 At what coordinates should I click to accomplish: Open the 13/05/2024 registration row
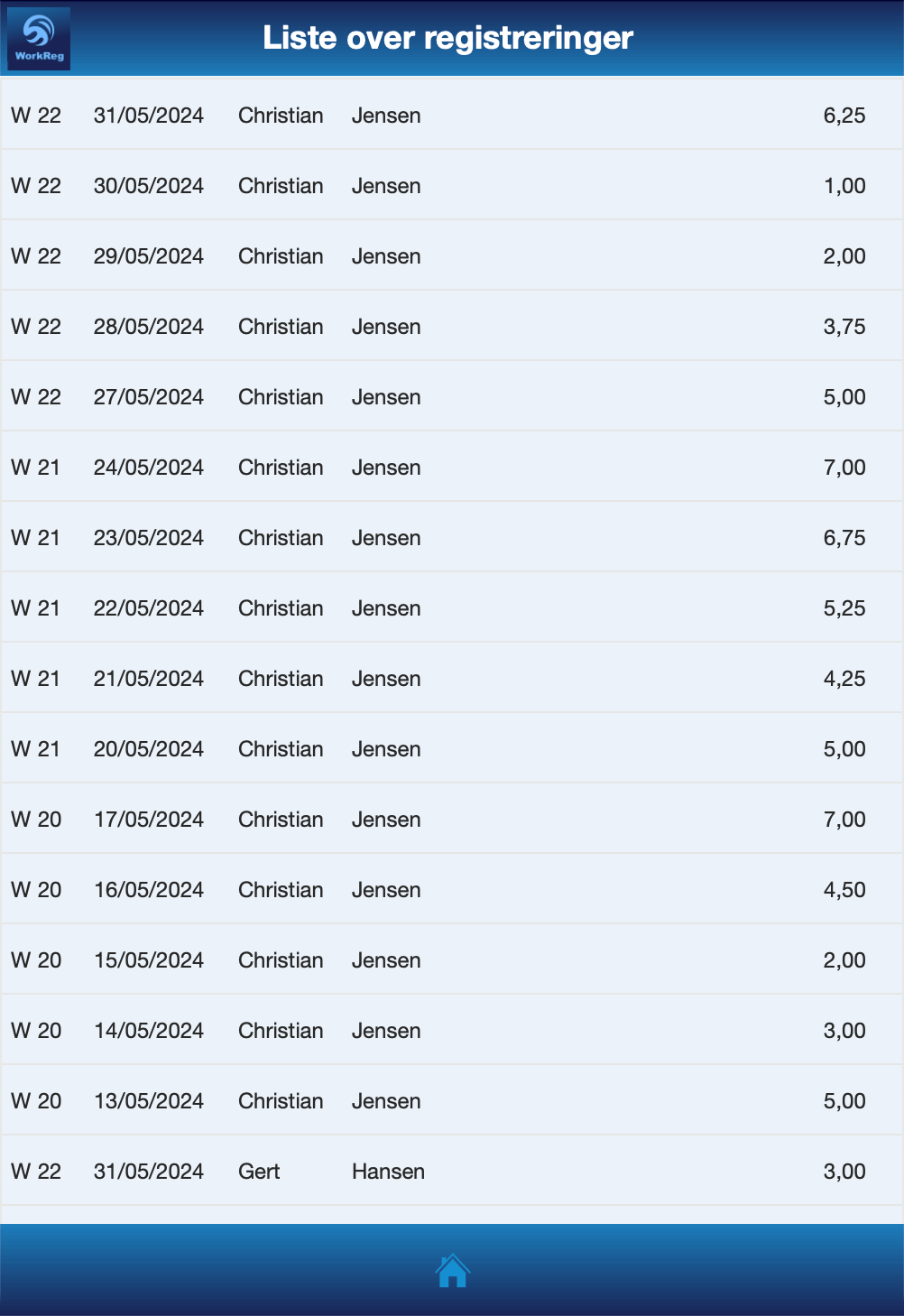coord(451,1101)
